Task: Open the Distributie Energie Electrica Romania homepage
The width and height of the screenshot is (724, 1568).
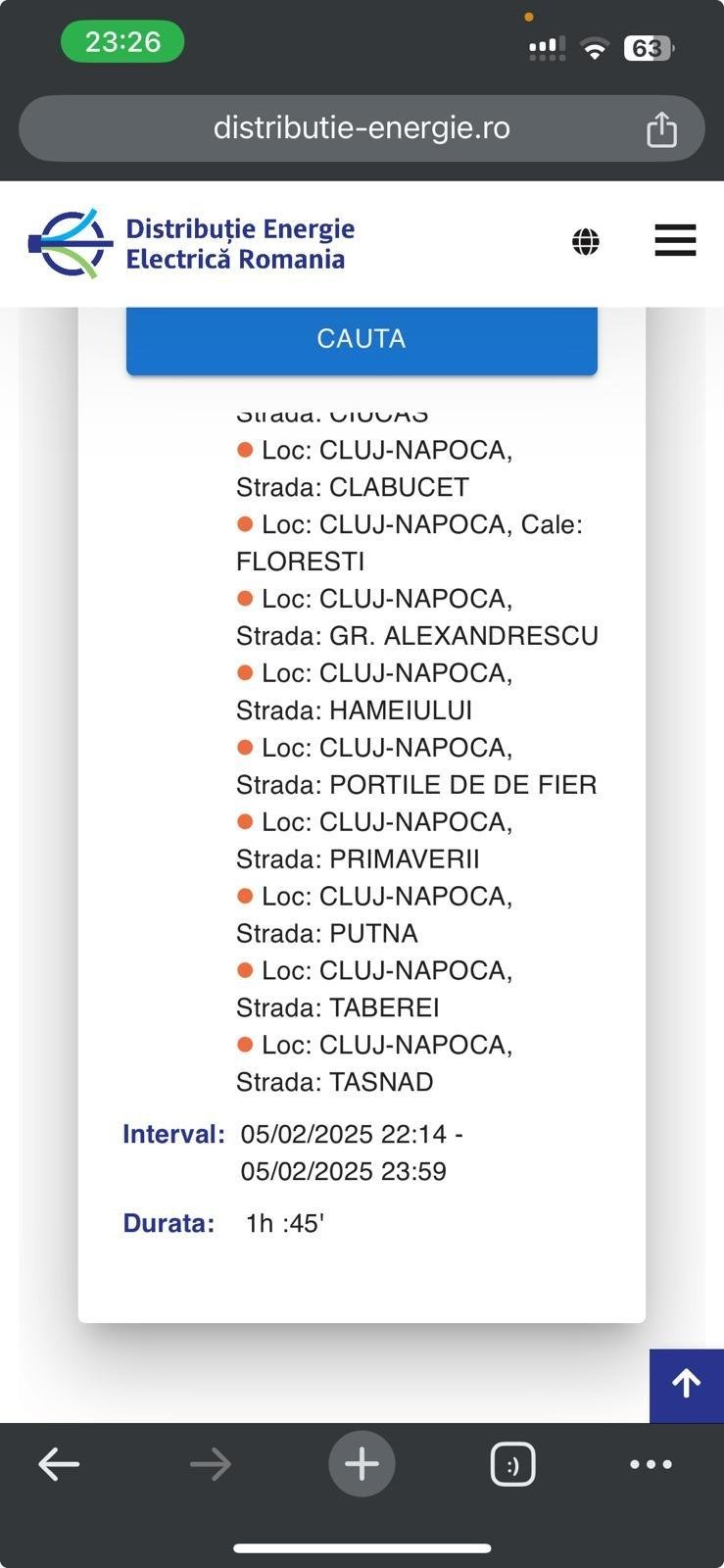Action: tap(192, 243)
